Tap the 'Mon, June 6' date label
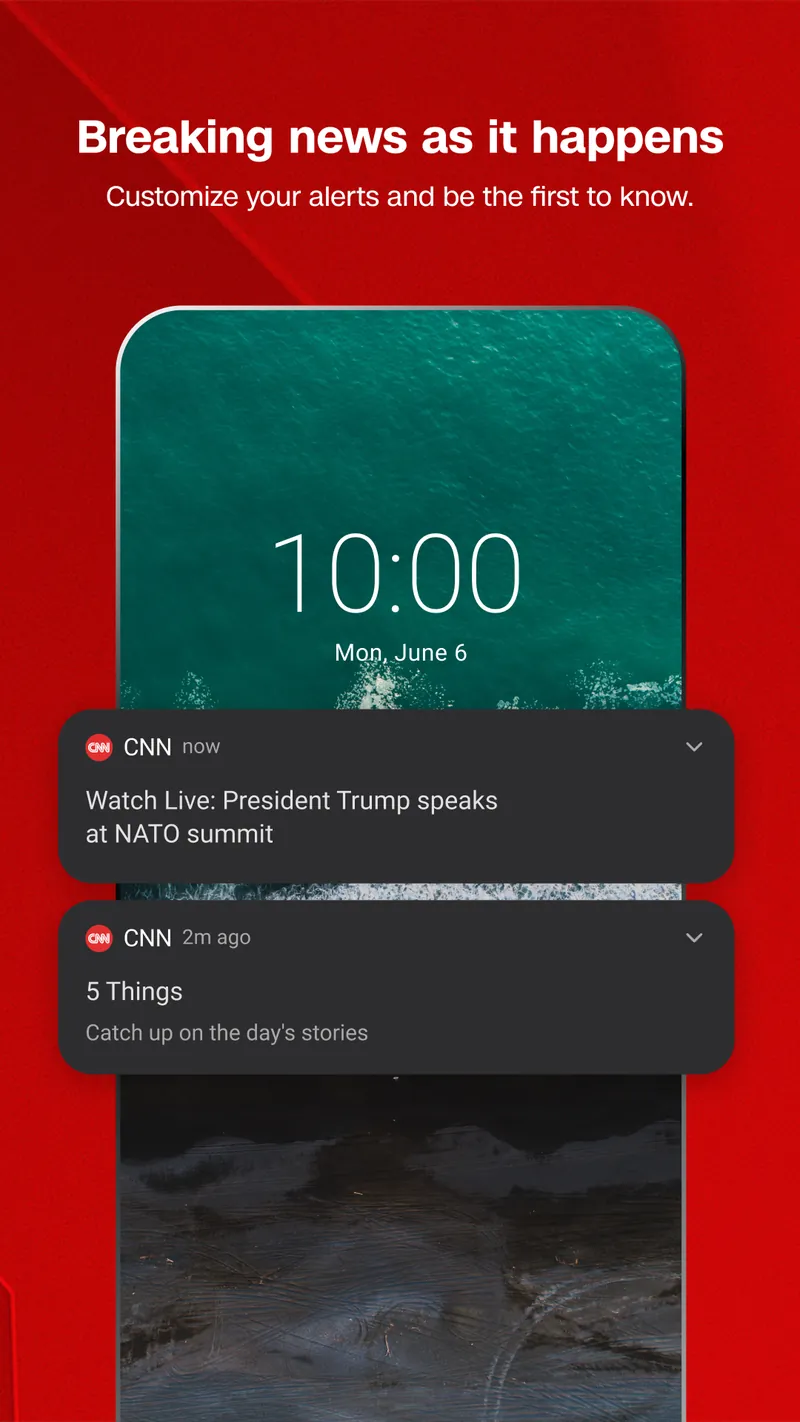This screenshot has width=800, height=1422. click(x=400, y=651)
